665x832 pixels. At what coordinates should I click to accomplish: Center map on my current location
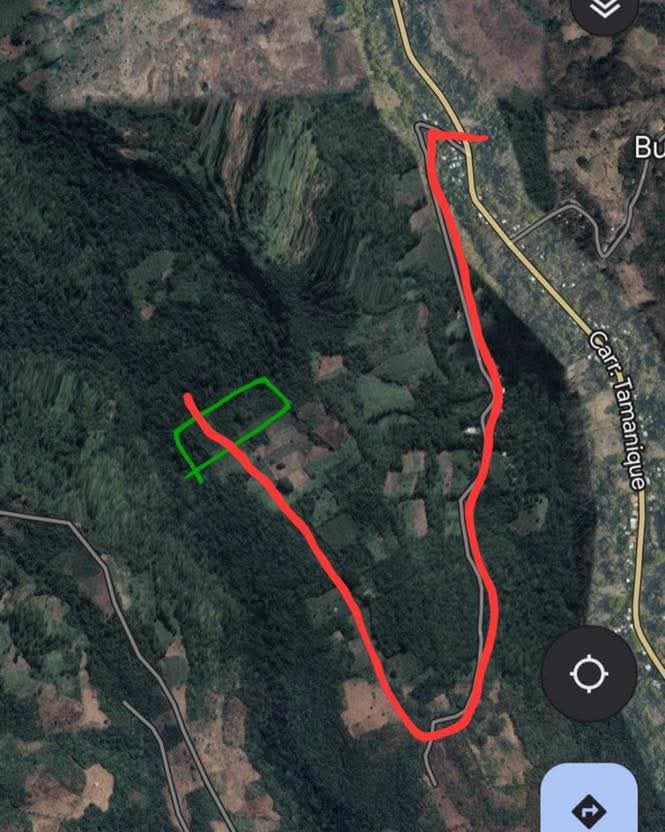(589, 674)
